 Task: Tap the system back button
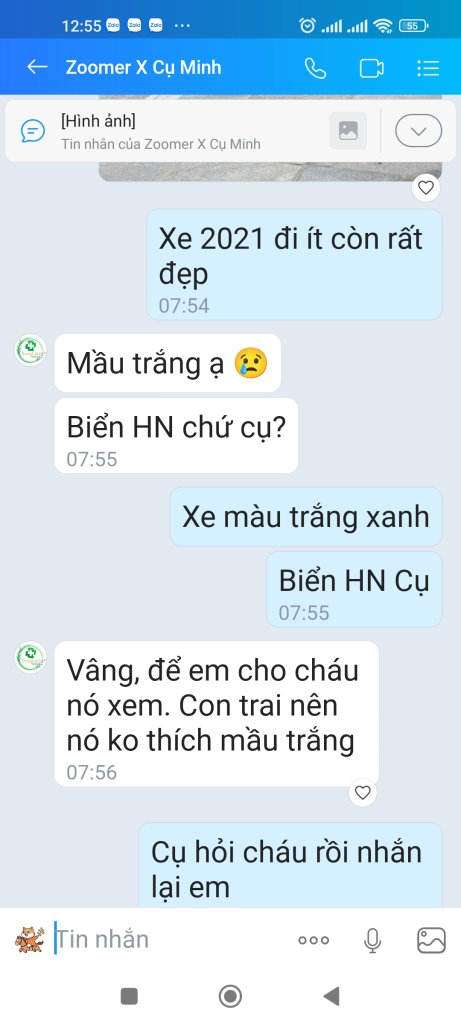point(332,997)
